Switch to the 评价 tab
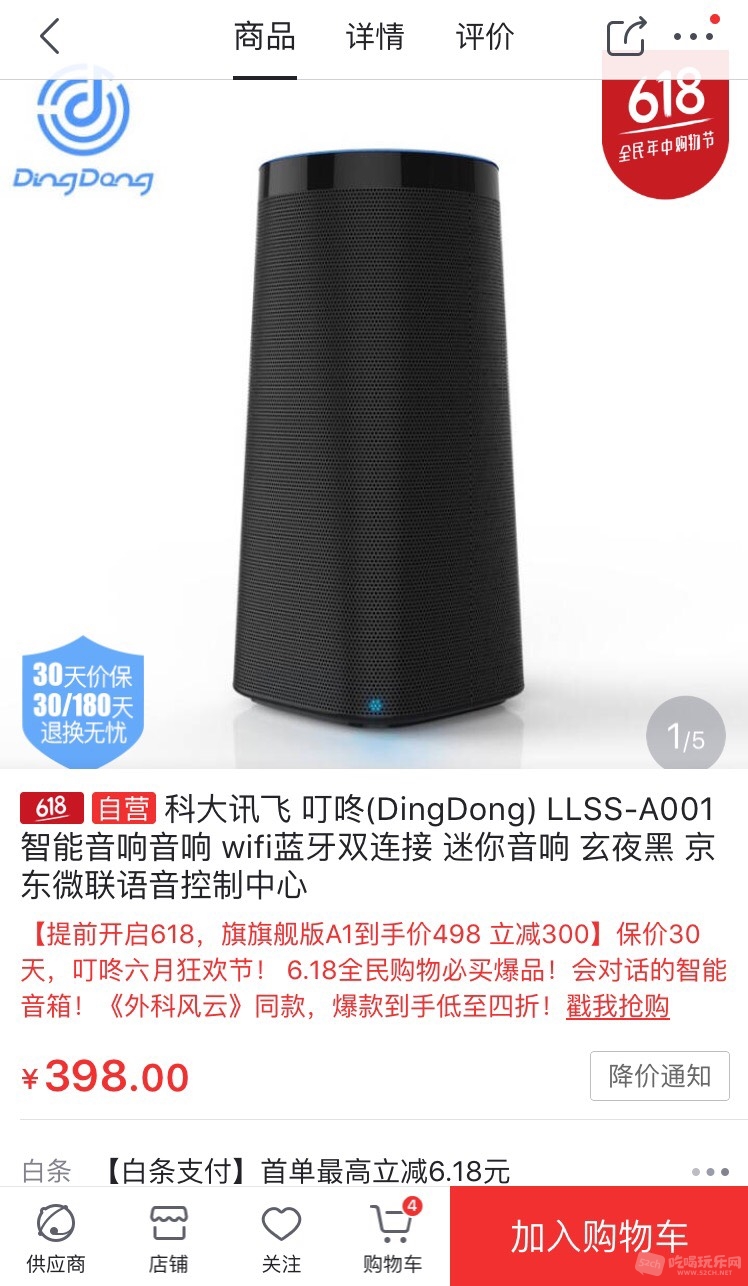Viewport: 748px width, 1286px height. pyautogui.click(x=485, y=38)
